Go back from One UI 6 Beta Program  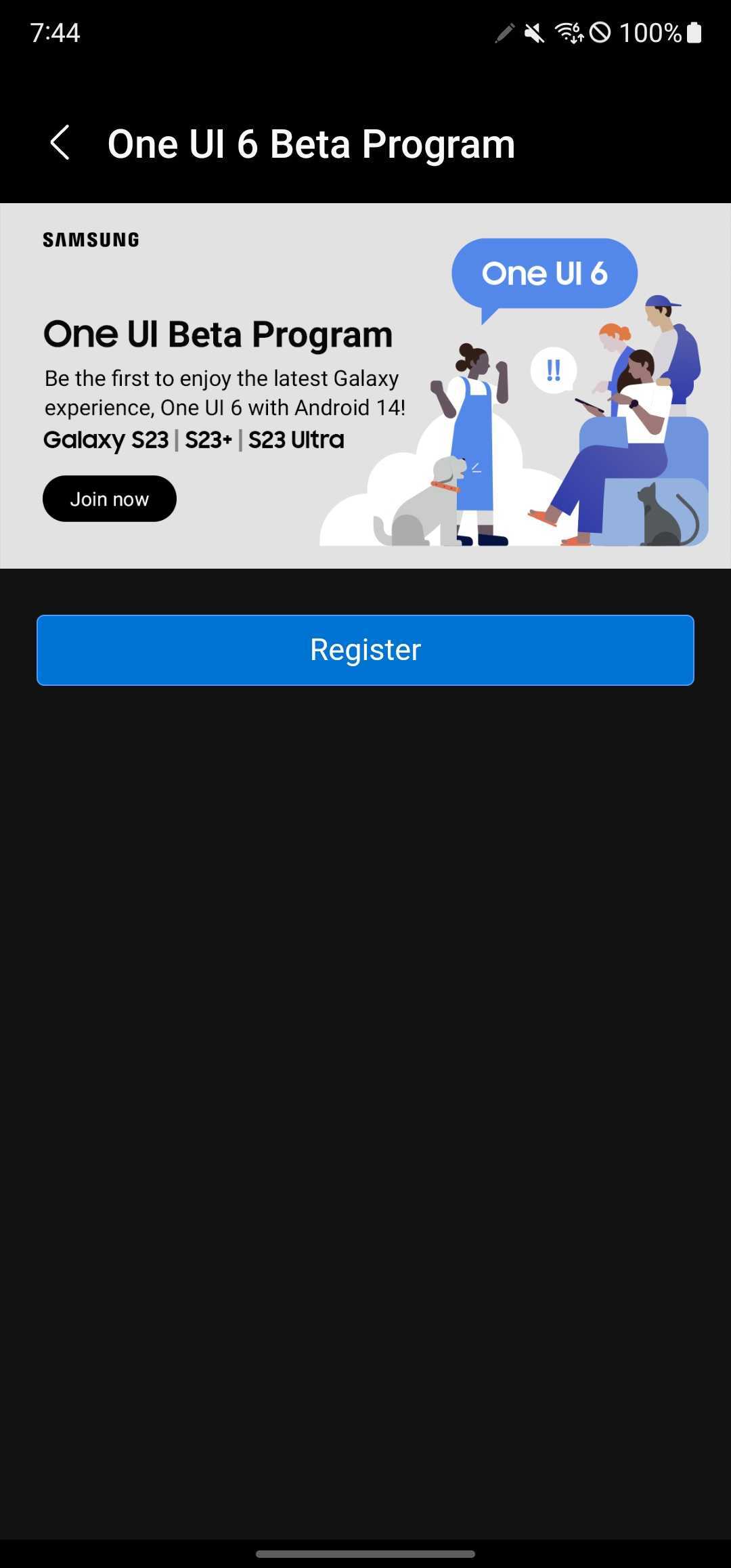coord(60,143)
